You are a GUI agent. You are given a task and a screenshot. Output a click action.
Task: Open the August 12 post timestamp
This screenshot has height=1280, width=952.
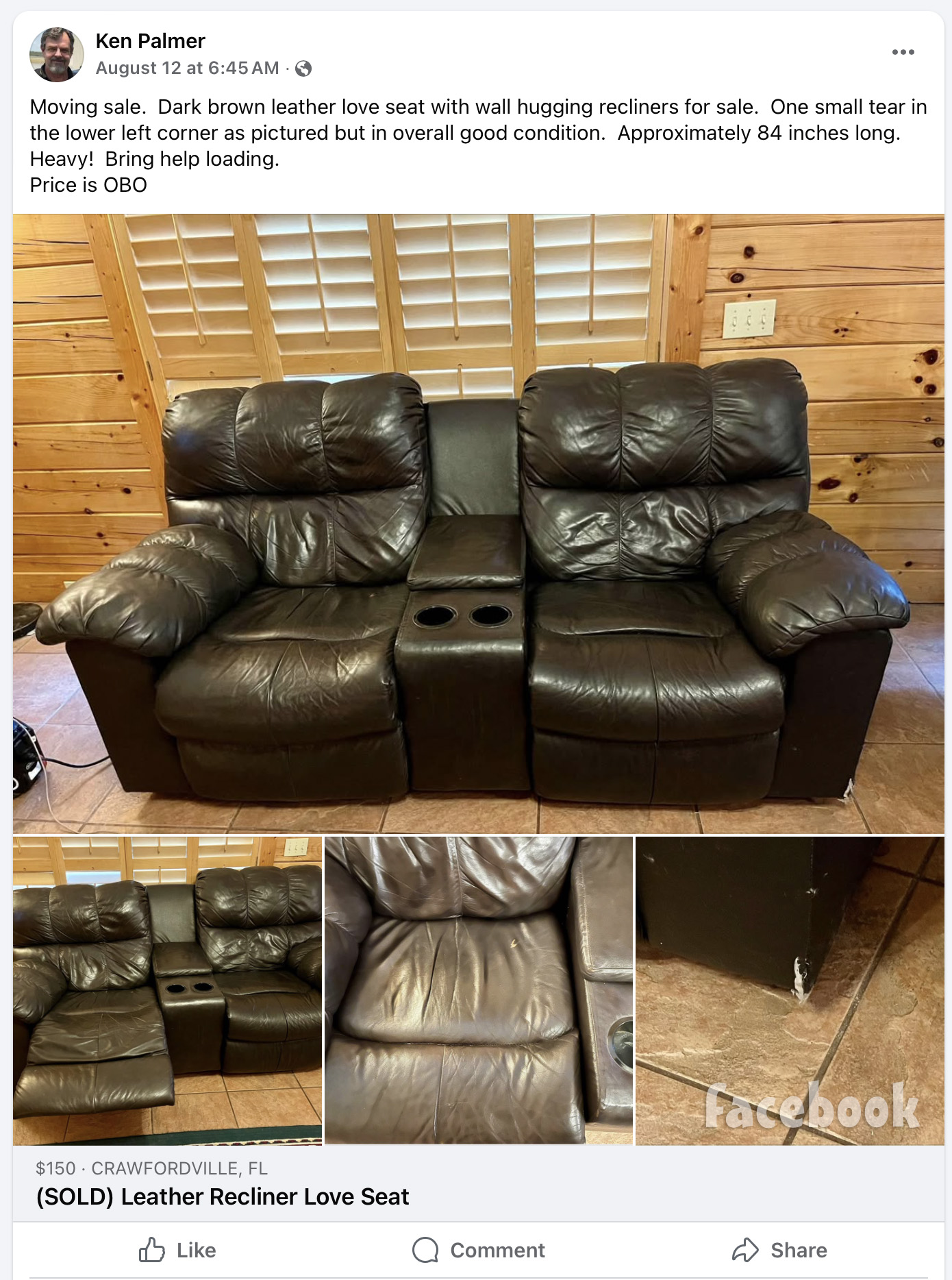187,69
